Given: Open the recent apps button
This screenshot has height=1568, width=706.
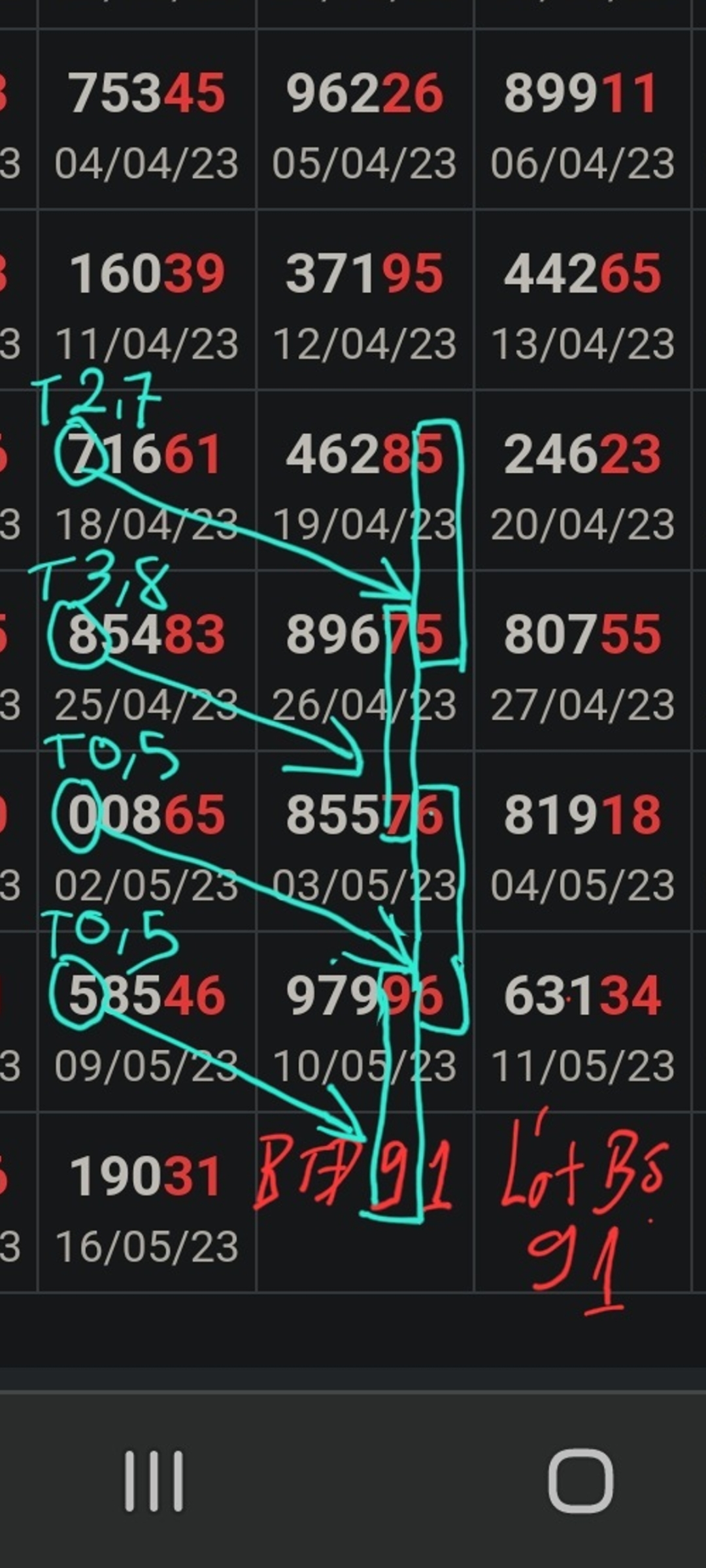Looking at the screenshot, I should 154,1481.
